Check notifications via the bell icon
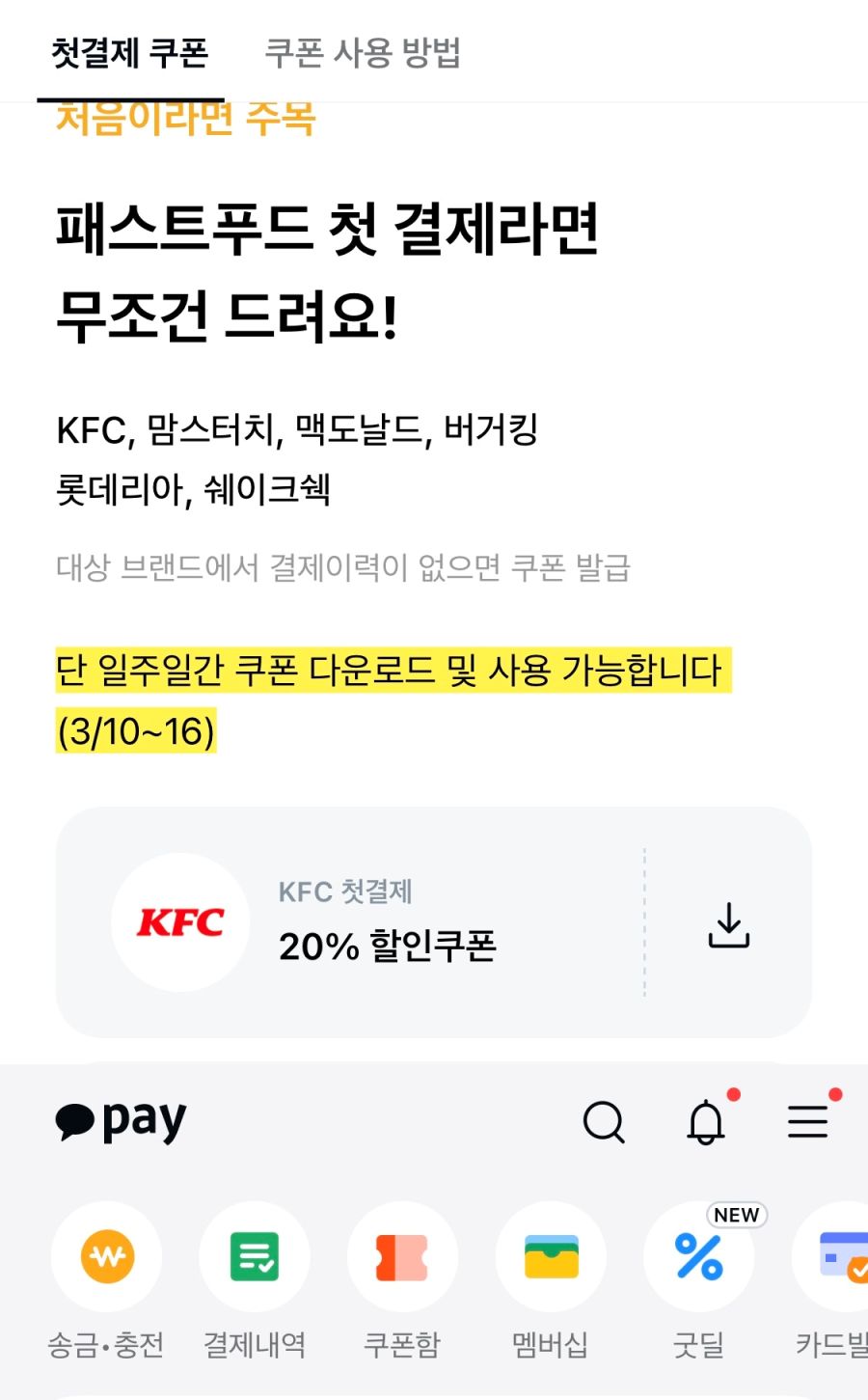868x1400 pixels. tap(707, 1122)
